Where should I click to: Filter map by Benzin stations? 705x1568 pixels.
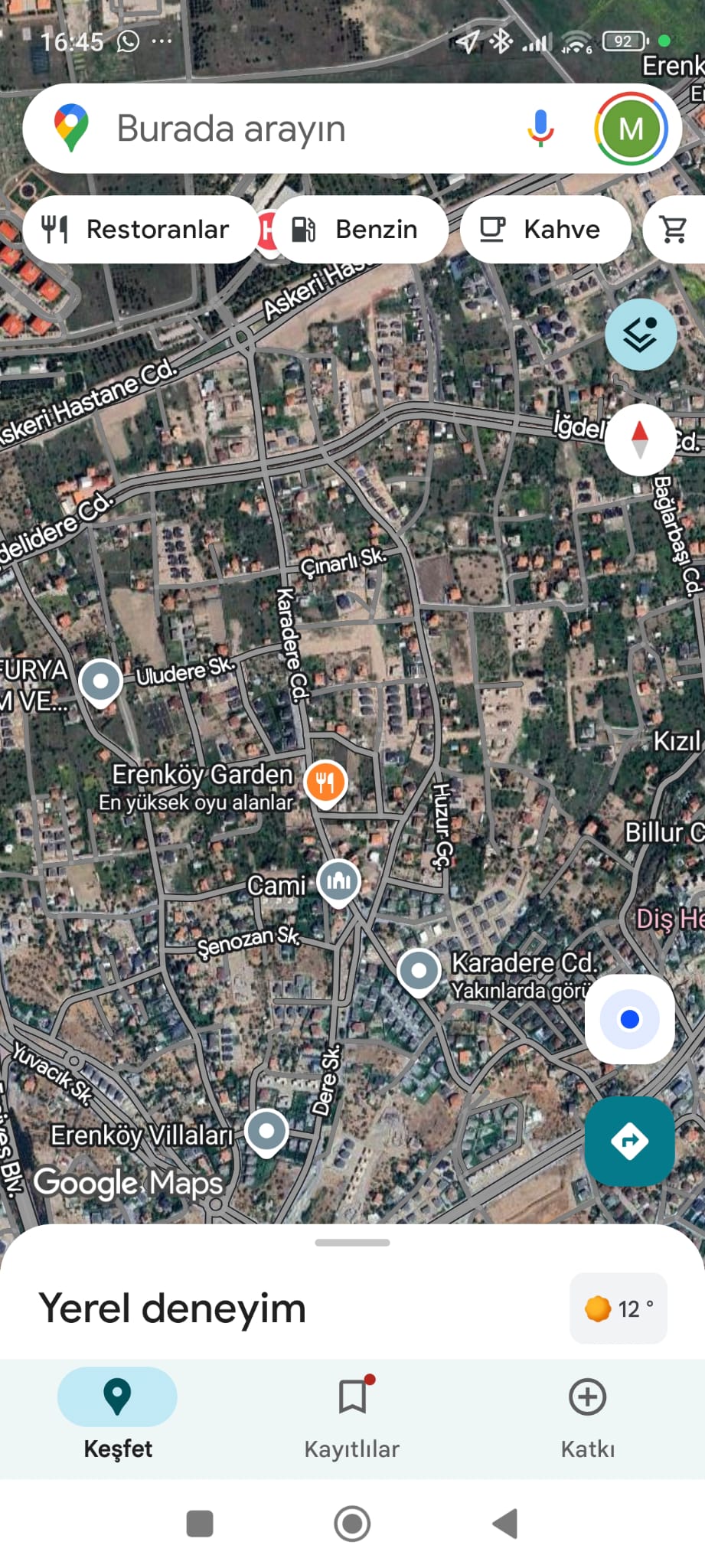358,230
